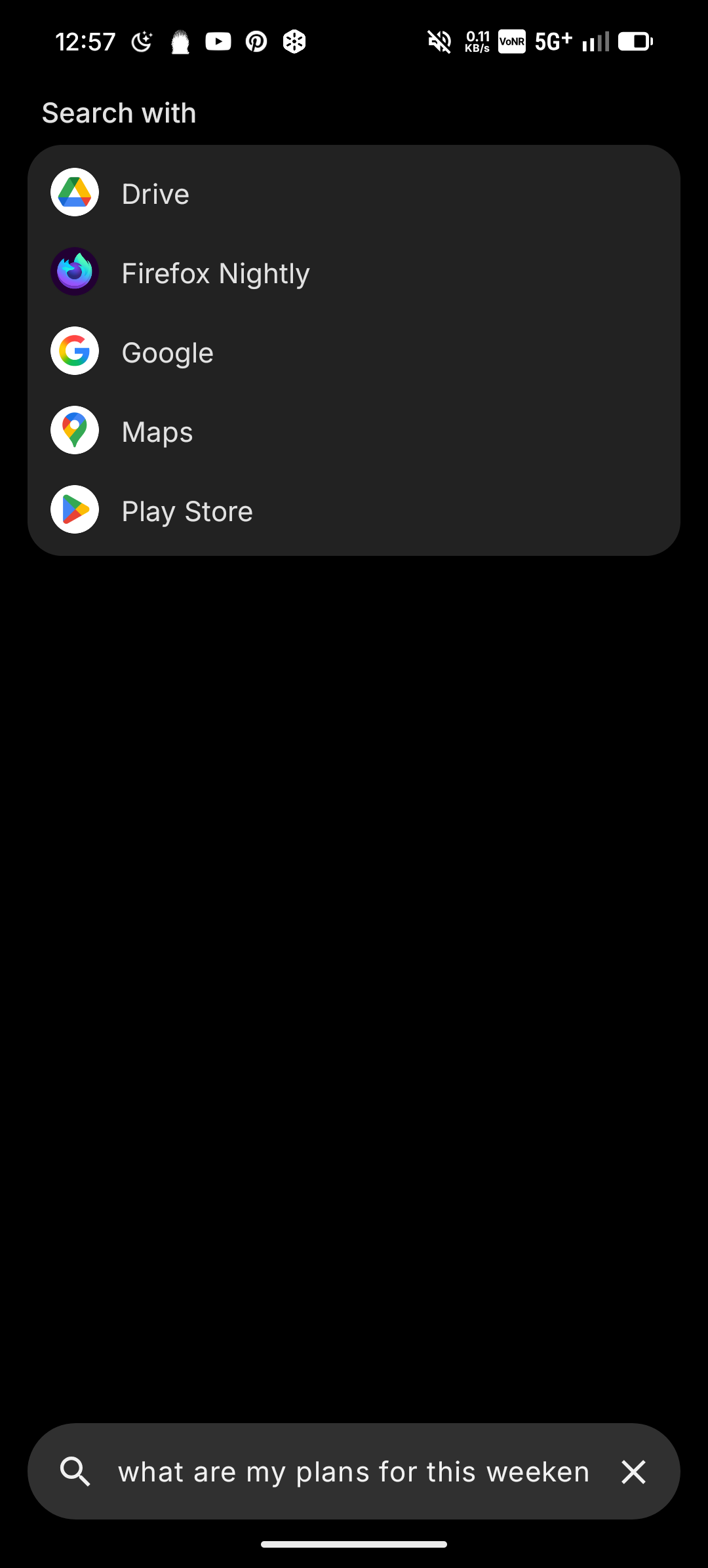Tap the 'what are my plans' search field

pos(354,1472)
